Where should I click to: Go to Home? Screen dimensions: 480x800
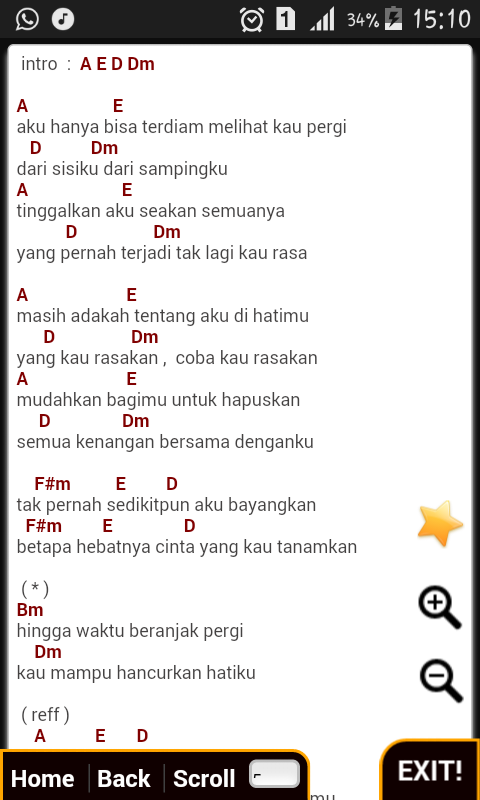click(x=43, y=779)
